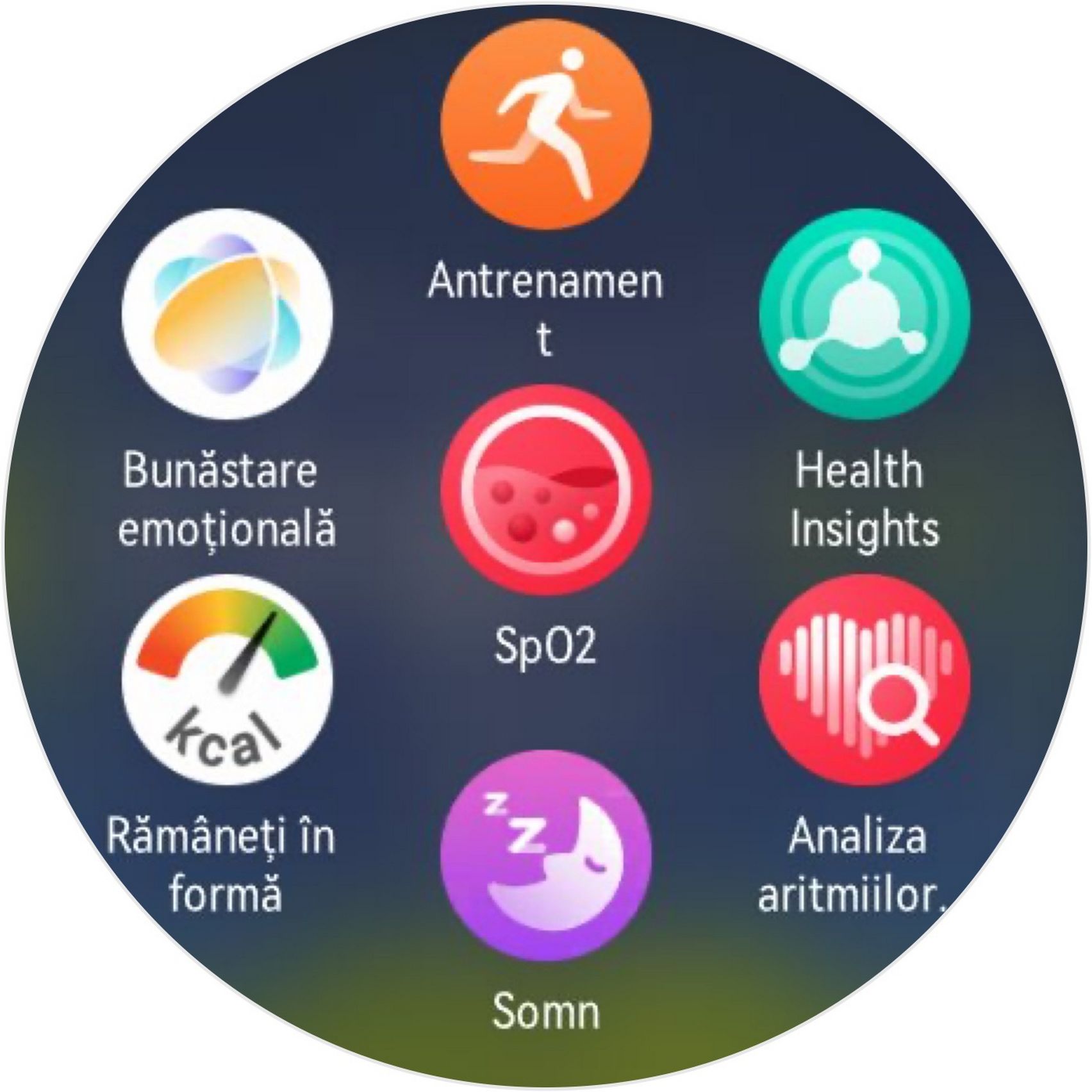Open Analiza aritmiilor heart app
1092x1092 pixels.
pyautogui.click(x=864, y=679)
